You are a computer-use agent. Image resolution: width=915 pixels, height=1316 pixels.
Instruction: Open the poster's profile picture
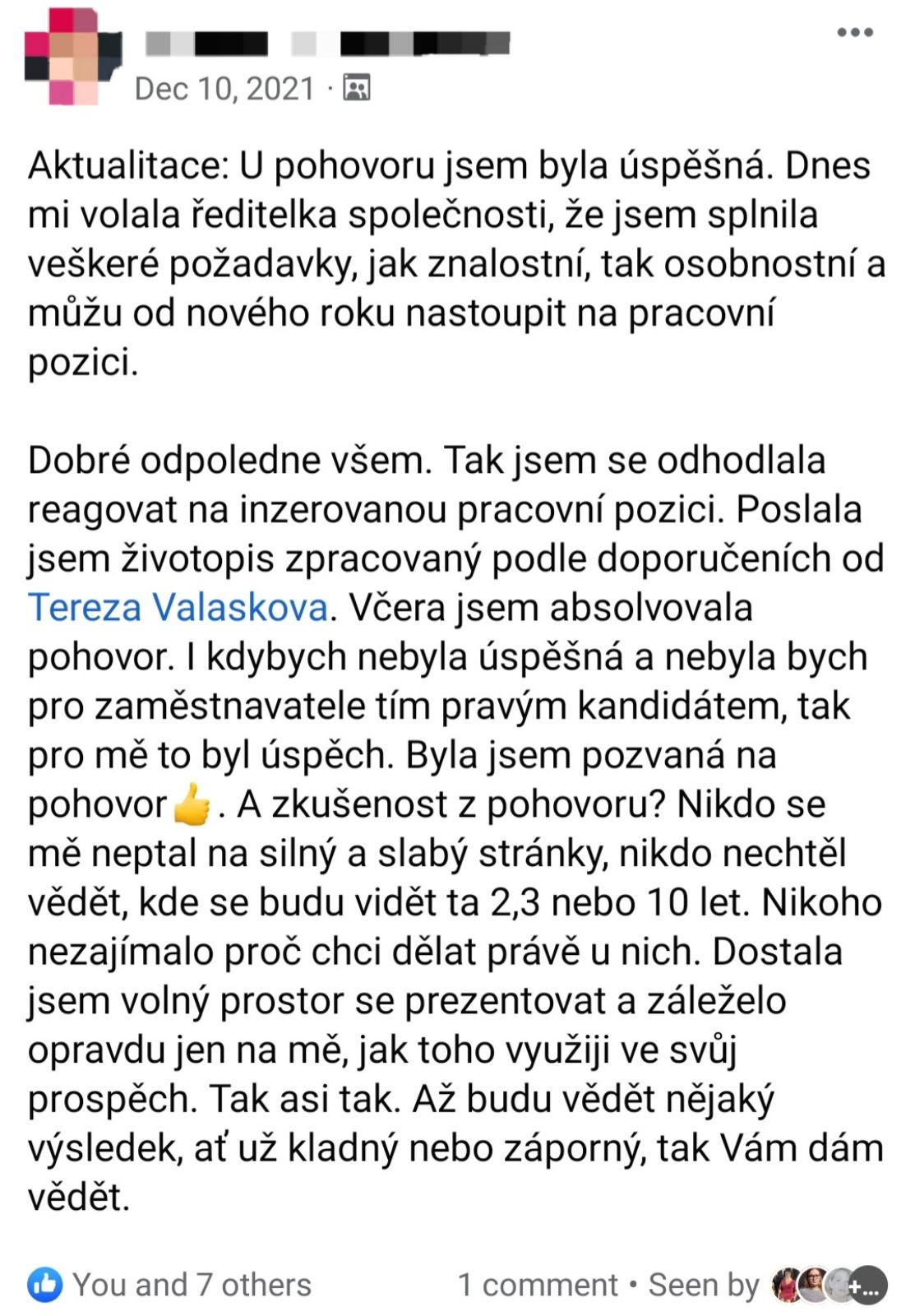pos(72,58)
